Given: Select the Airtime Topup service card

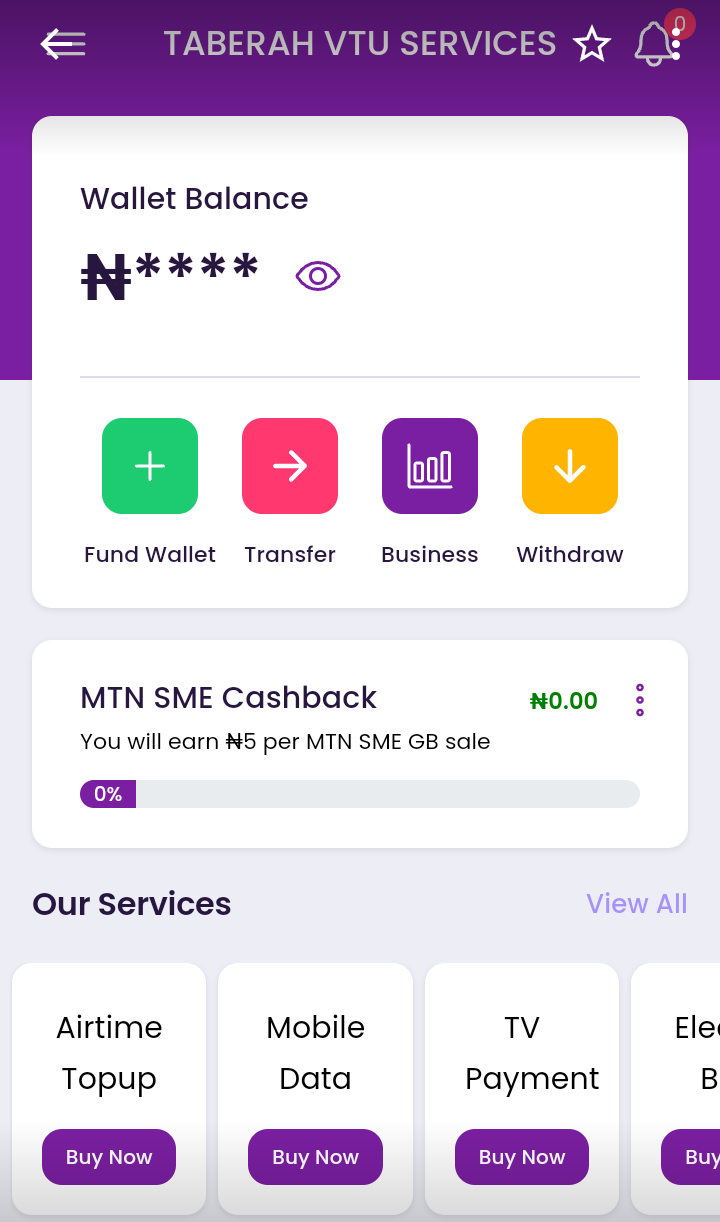Looking at the screenshot, I should point(108,1053).
